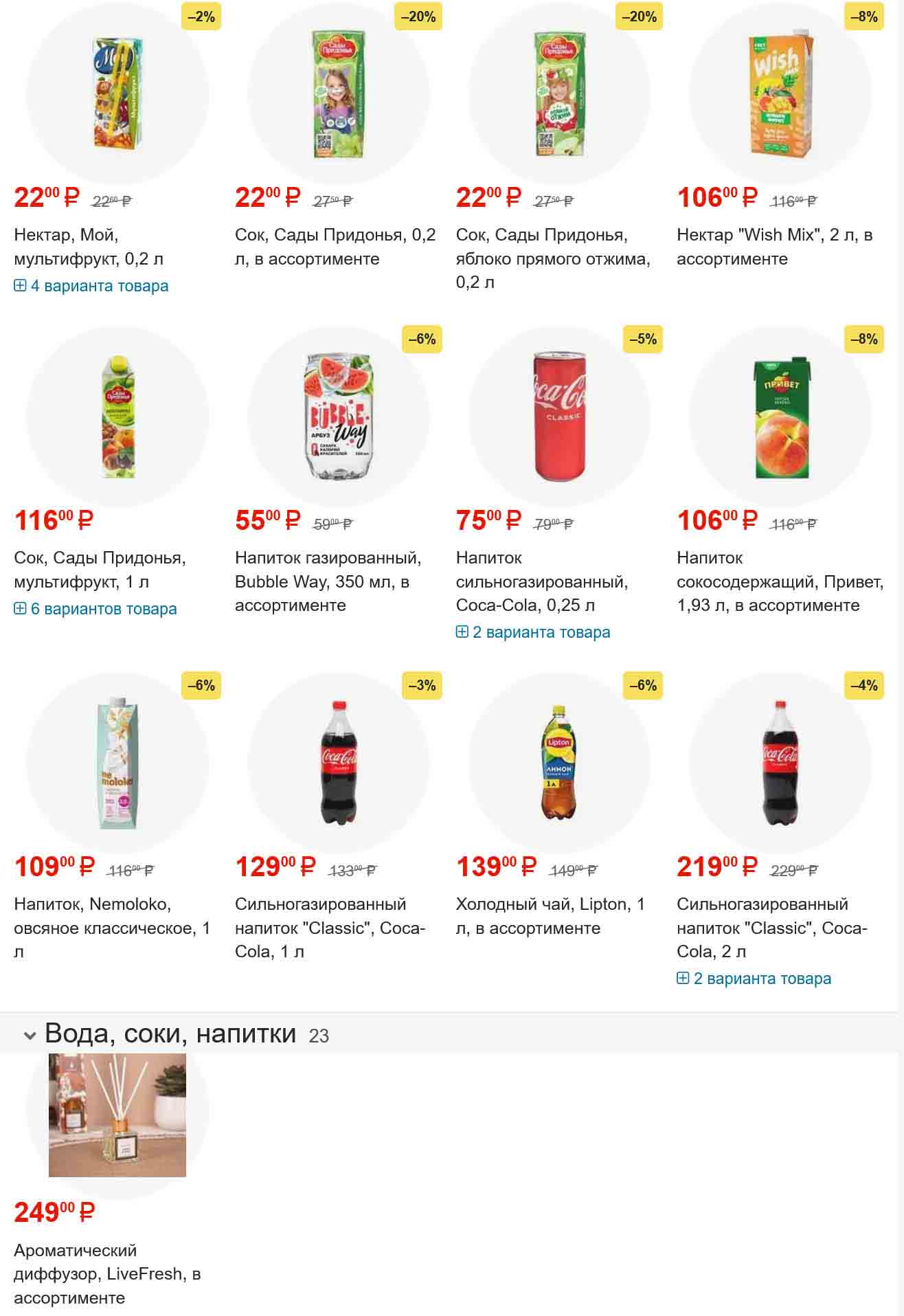904x1316 pixels.
Task: Collapse the Вода, соки, напитки section header
Action: 30,1035
